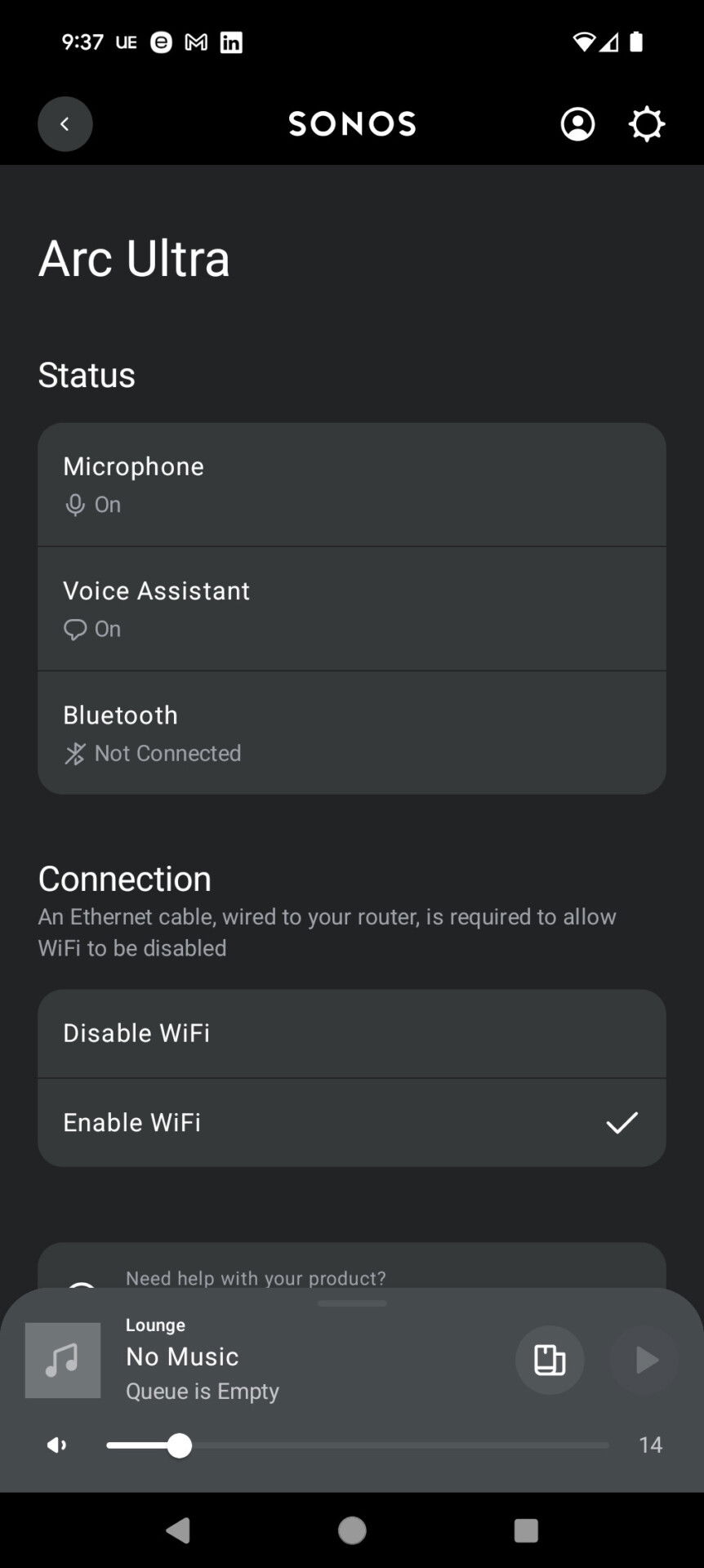This screenshot has width=704, height=1568.
Task: Select the Enable WiFi option
Action: click(352, 1123)
